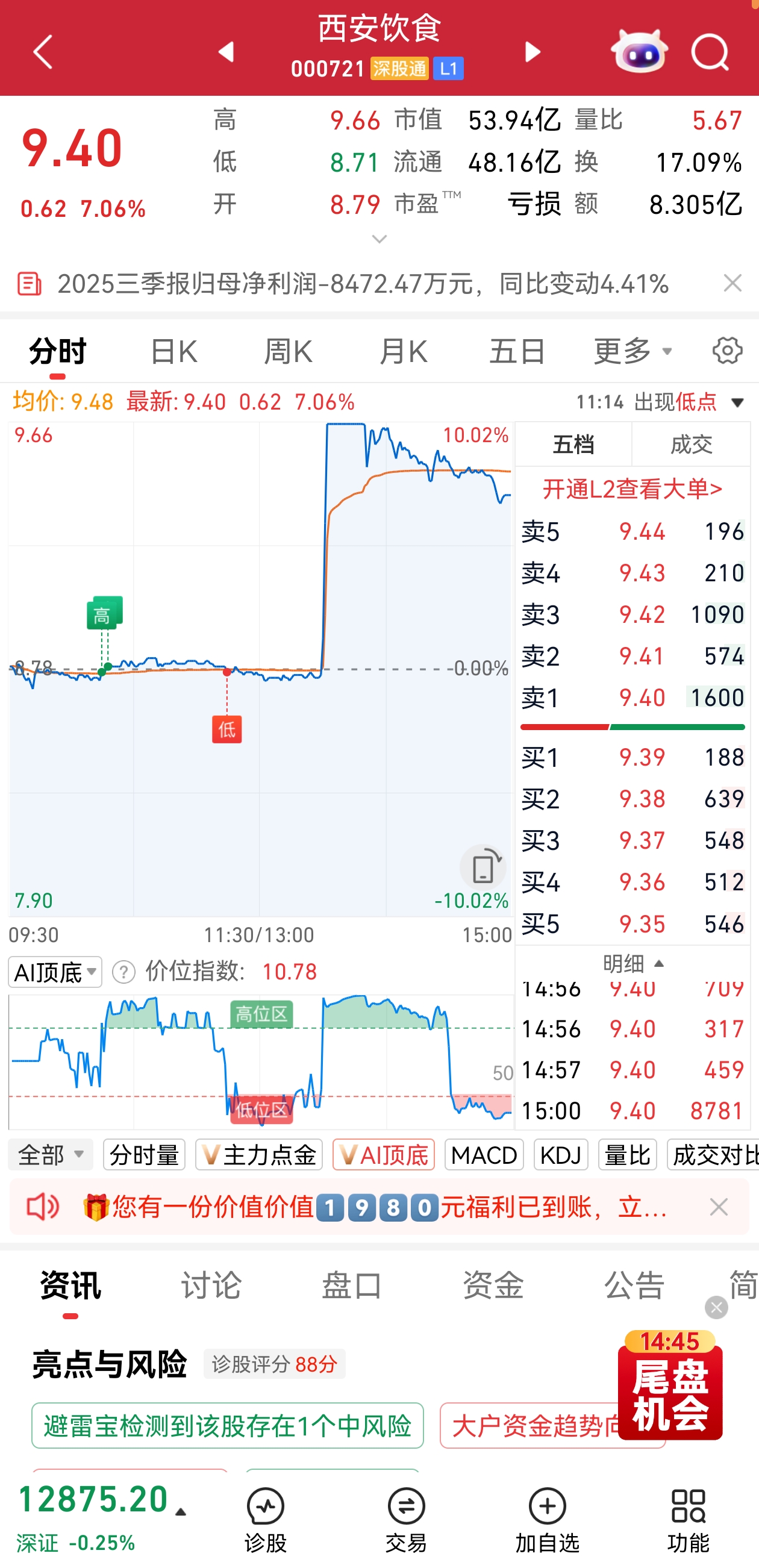759x1568 pixels.
Task: Switch to the 日K chart tab
Action: coord(173,351)
